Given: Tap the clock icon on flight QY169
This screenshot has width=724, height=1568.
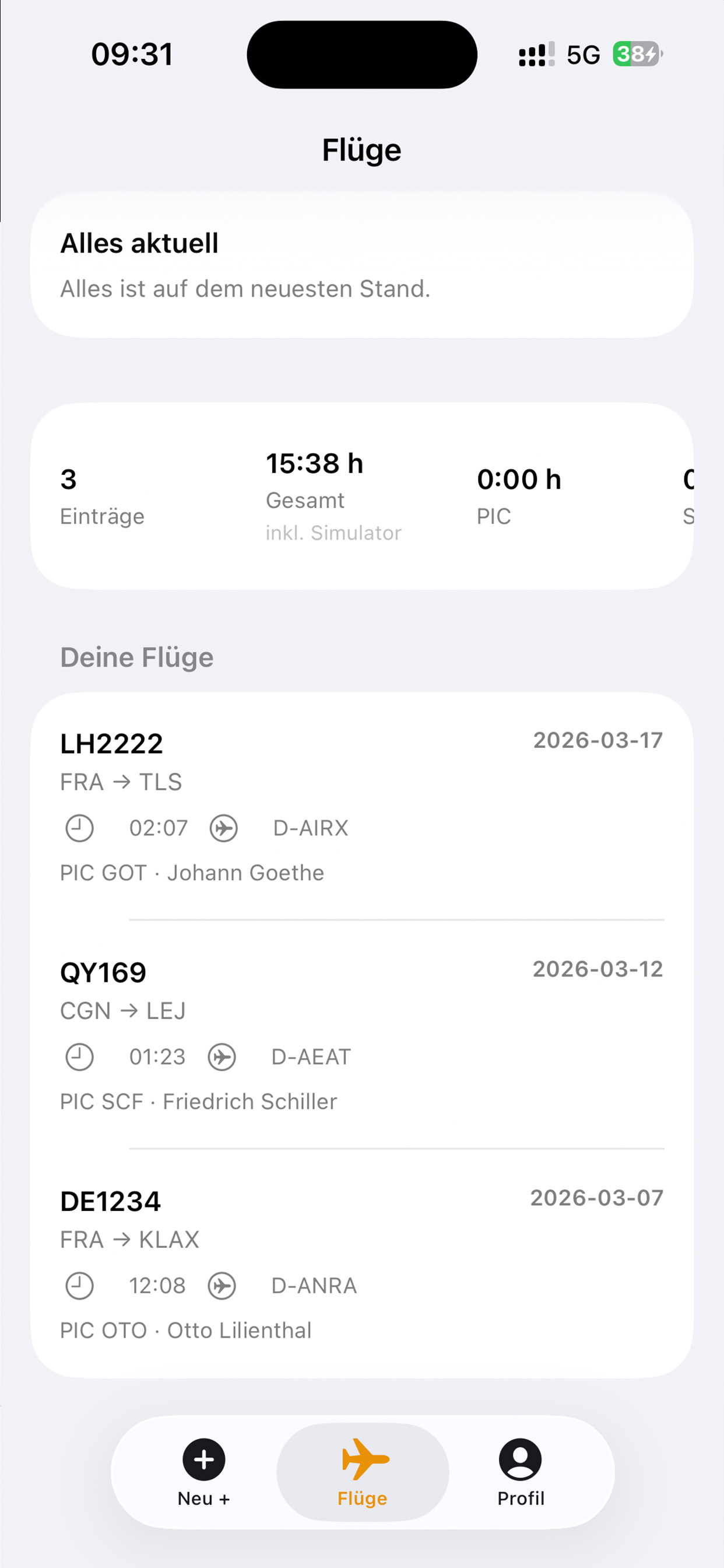Looking at the screenshot, I should [79, 1058].
